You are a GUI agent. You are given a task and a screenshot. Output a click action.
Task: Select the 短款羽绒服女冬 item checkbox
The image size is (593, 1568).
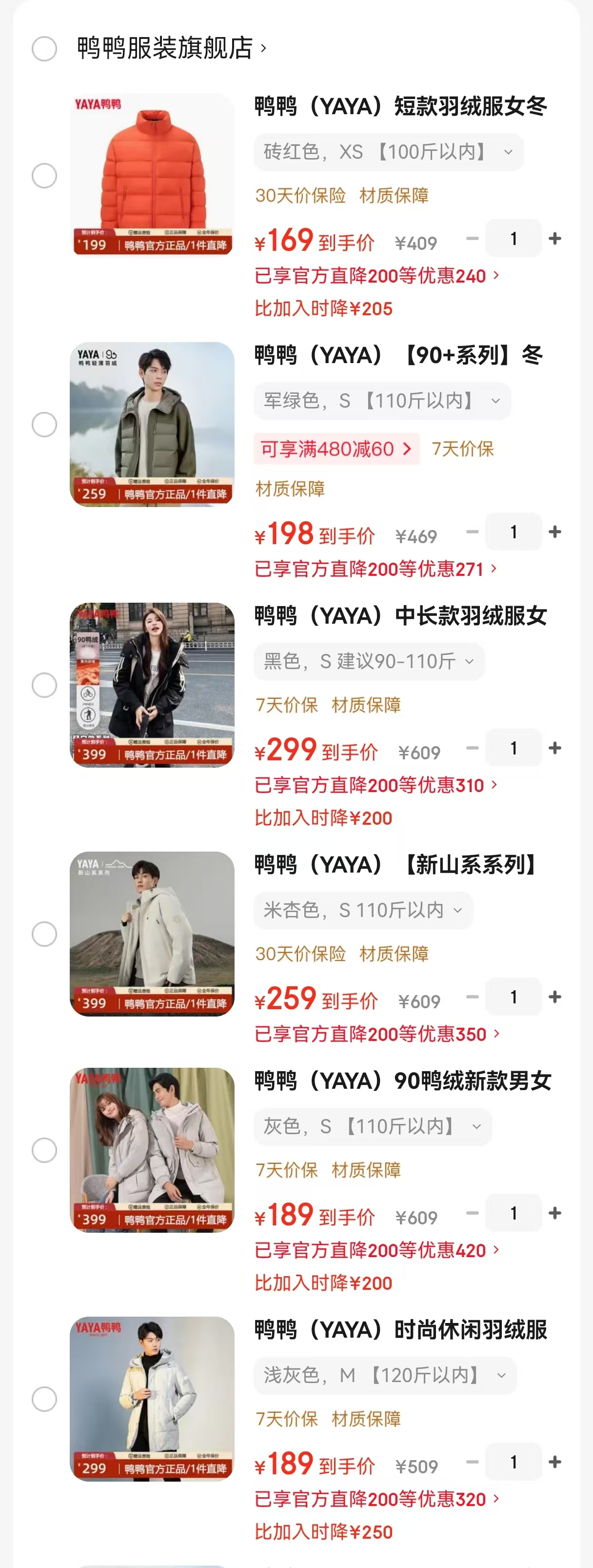(44, 176)
